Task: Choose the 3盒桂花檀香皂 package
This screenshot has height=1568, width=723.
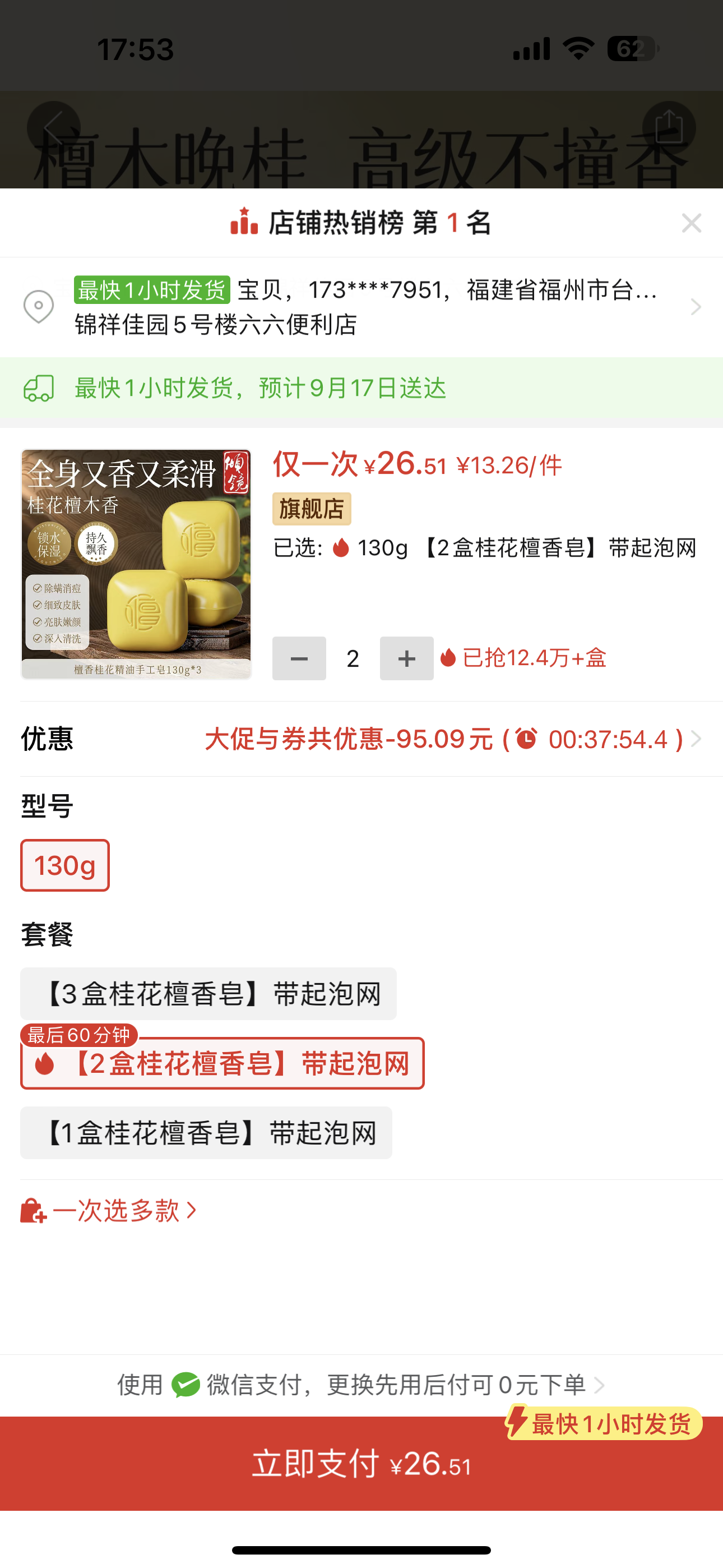Action: pos(208,994)
